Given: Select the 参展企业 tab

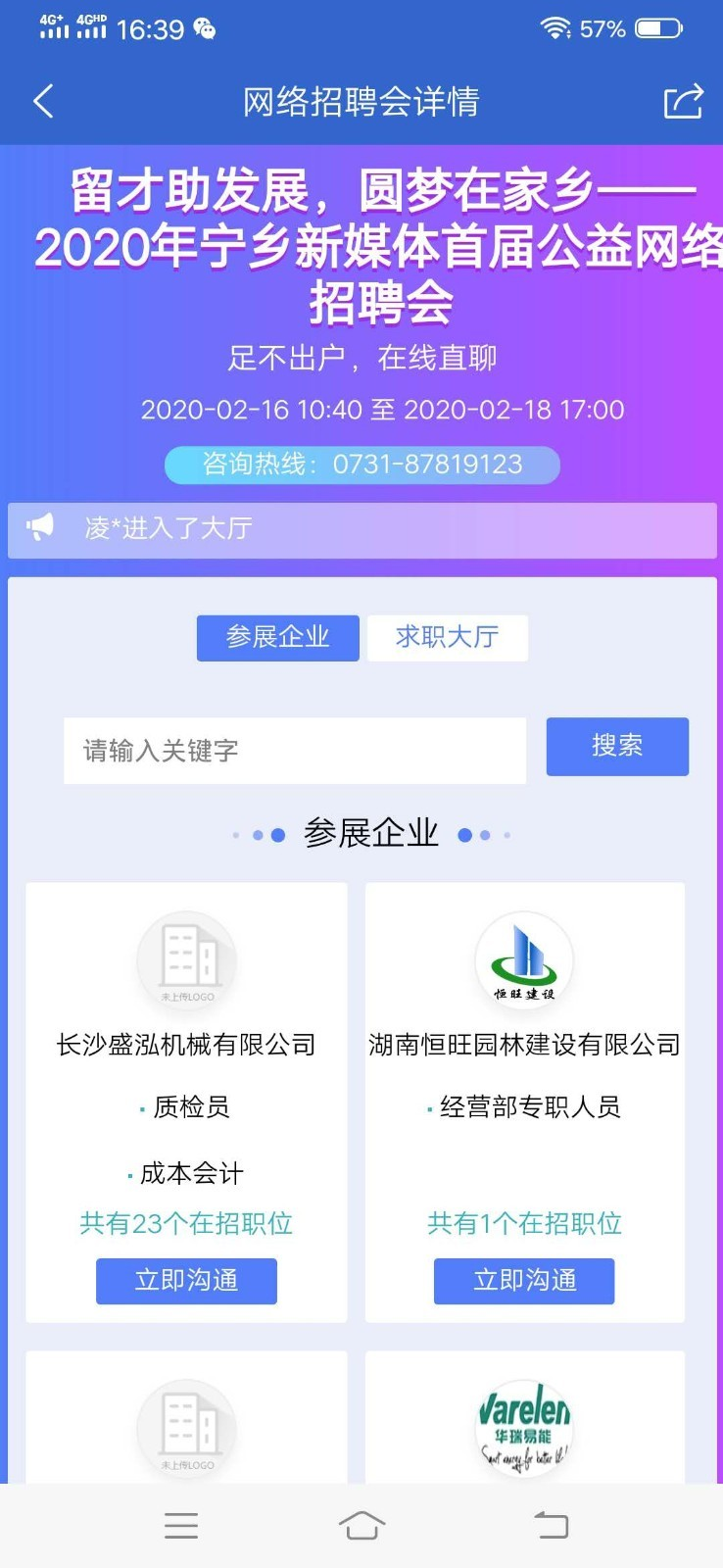Looking at the screenshot, I should pyautogui.click(x=278, y=638).
